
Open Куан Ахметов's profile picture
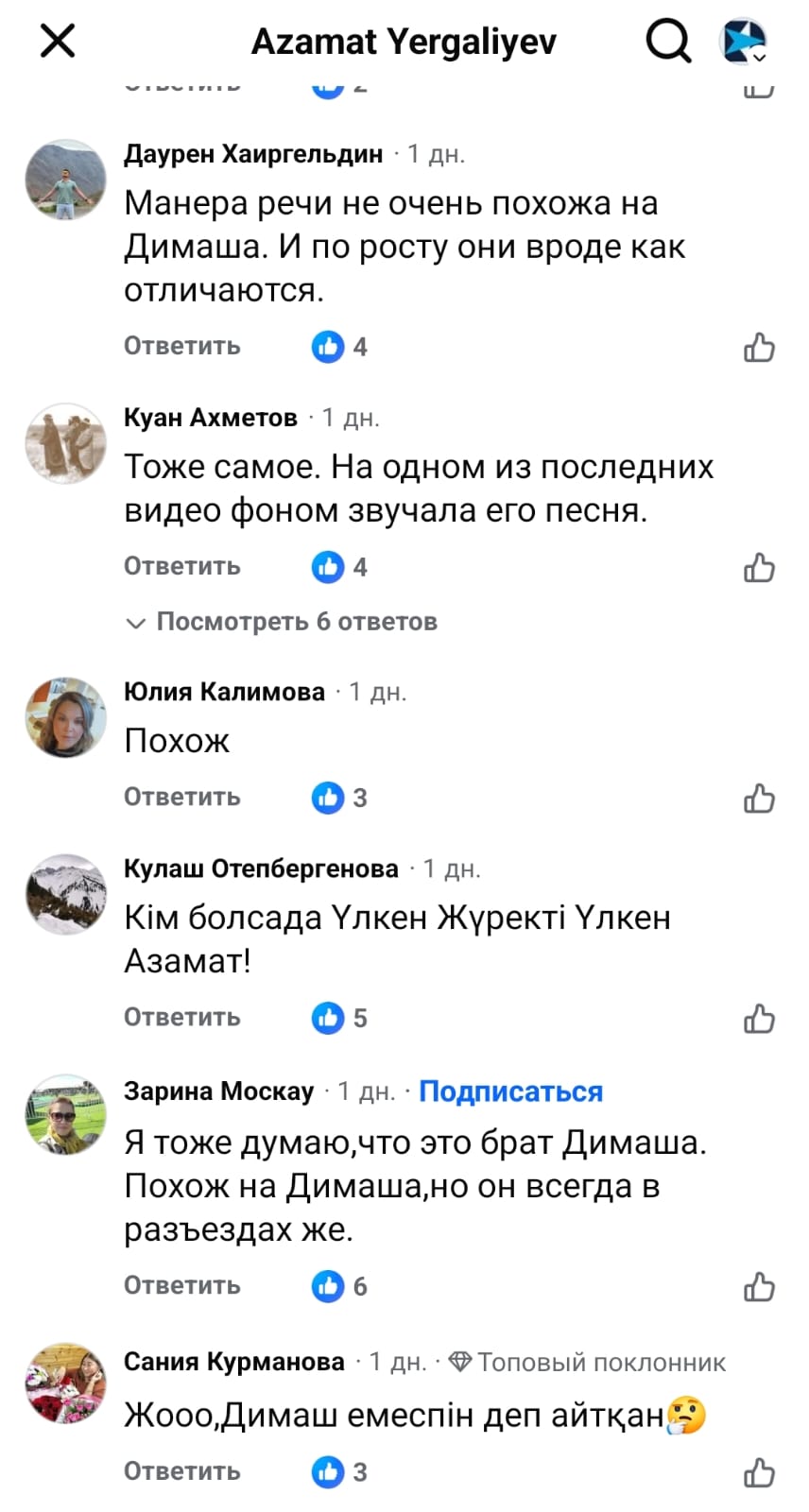click(x=65, y=444)
